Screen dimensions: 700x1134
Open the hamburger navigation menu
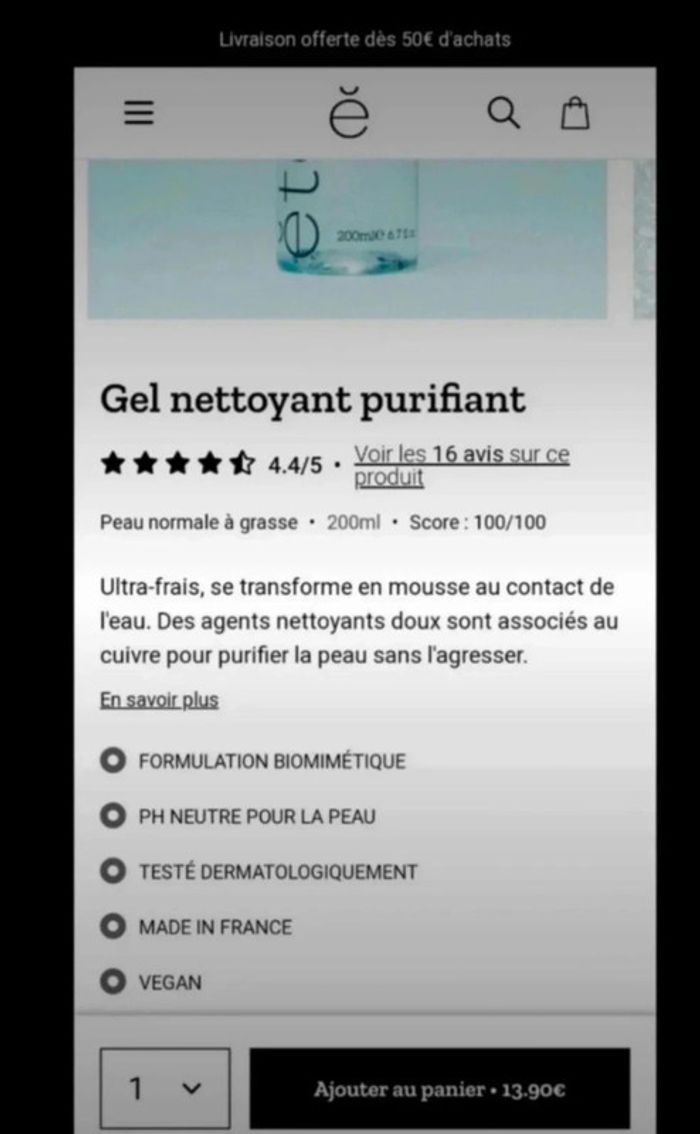pyautogui.click(x=138, y=114)
